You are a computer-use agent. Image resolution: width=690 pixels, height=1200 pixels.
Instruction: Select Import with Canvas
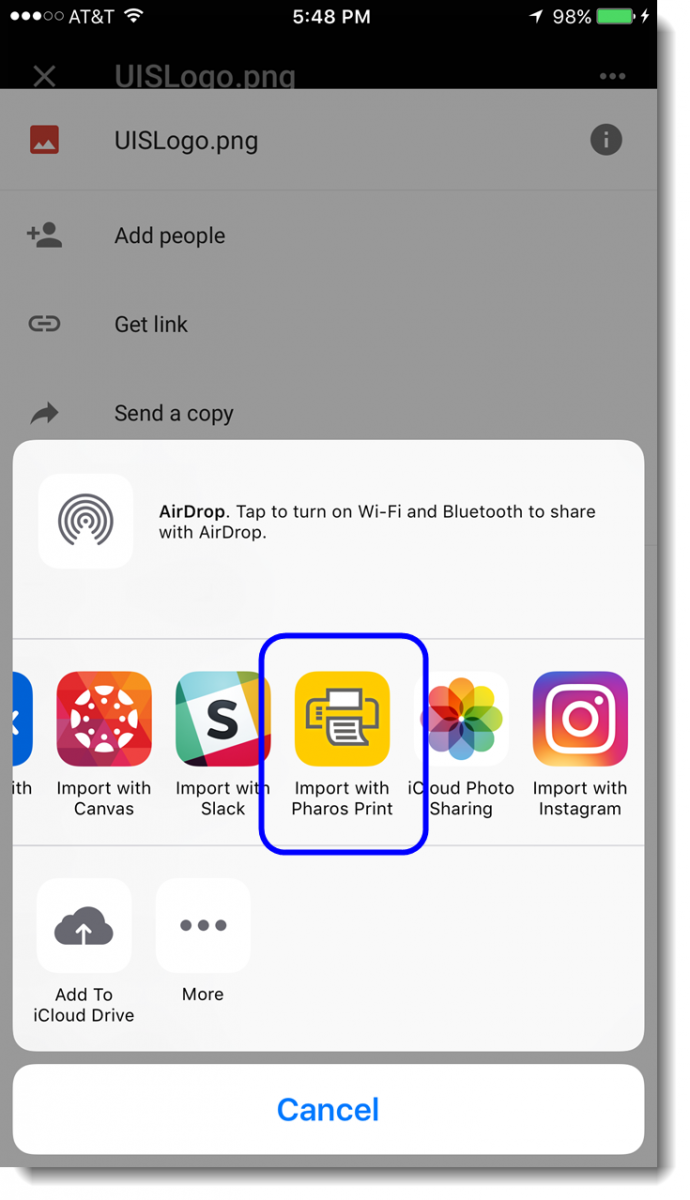pos(104,719)
